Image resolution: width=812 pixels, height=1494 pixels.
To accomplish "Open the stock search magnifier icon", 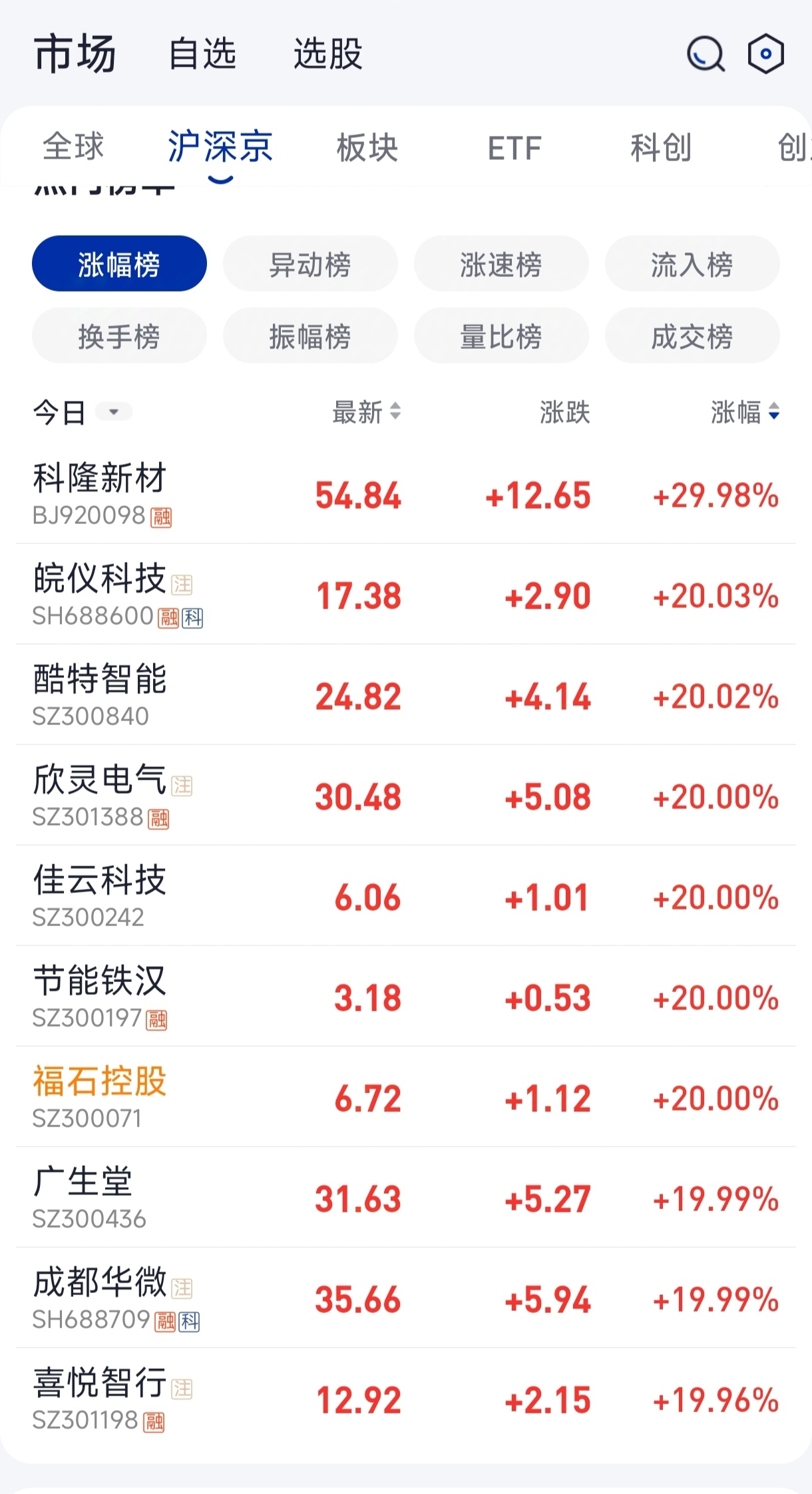I will click(704, 53).
